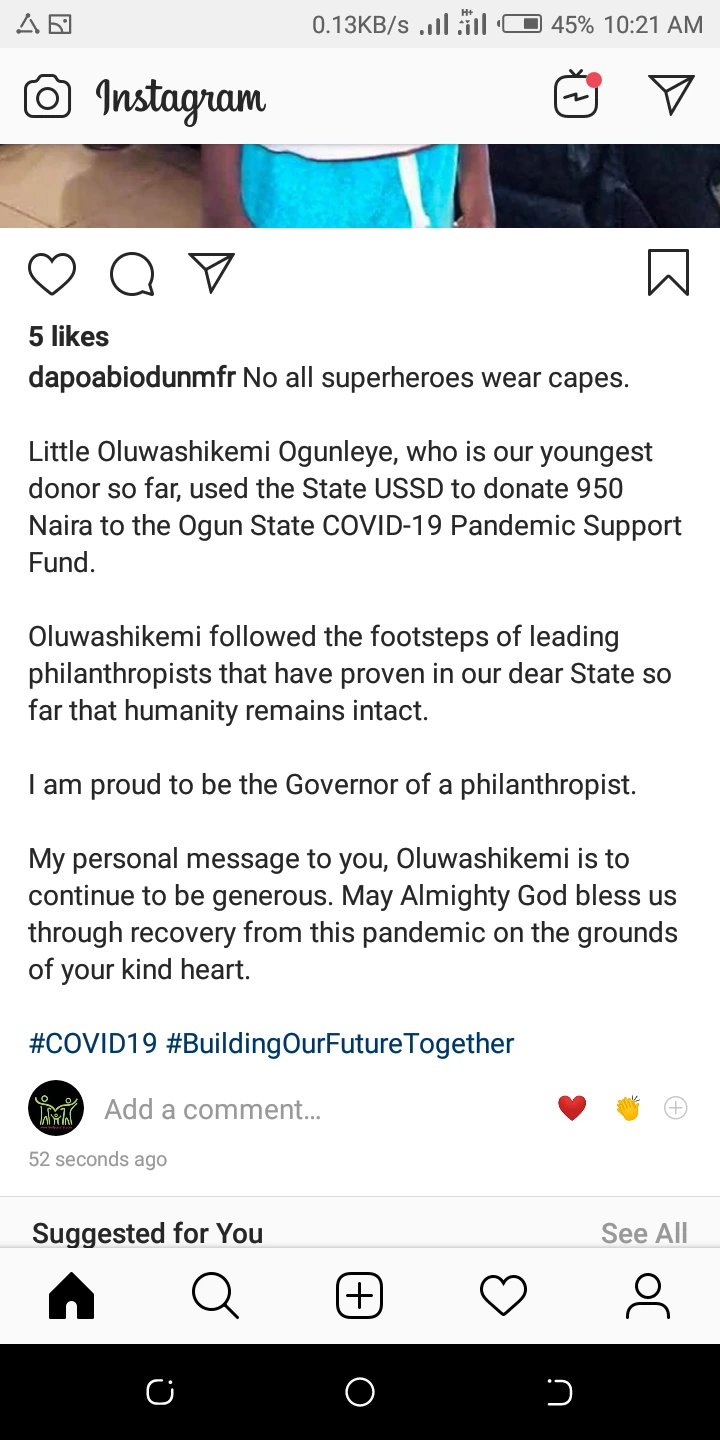720x1440 pixels.
Task: Open the #BuildingOurFutureTogether hashtag
Action: [x=340, y=1044]
